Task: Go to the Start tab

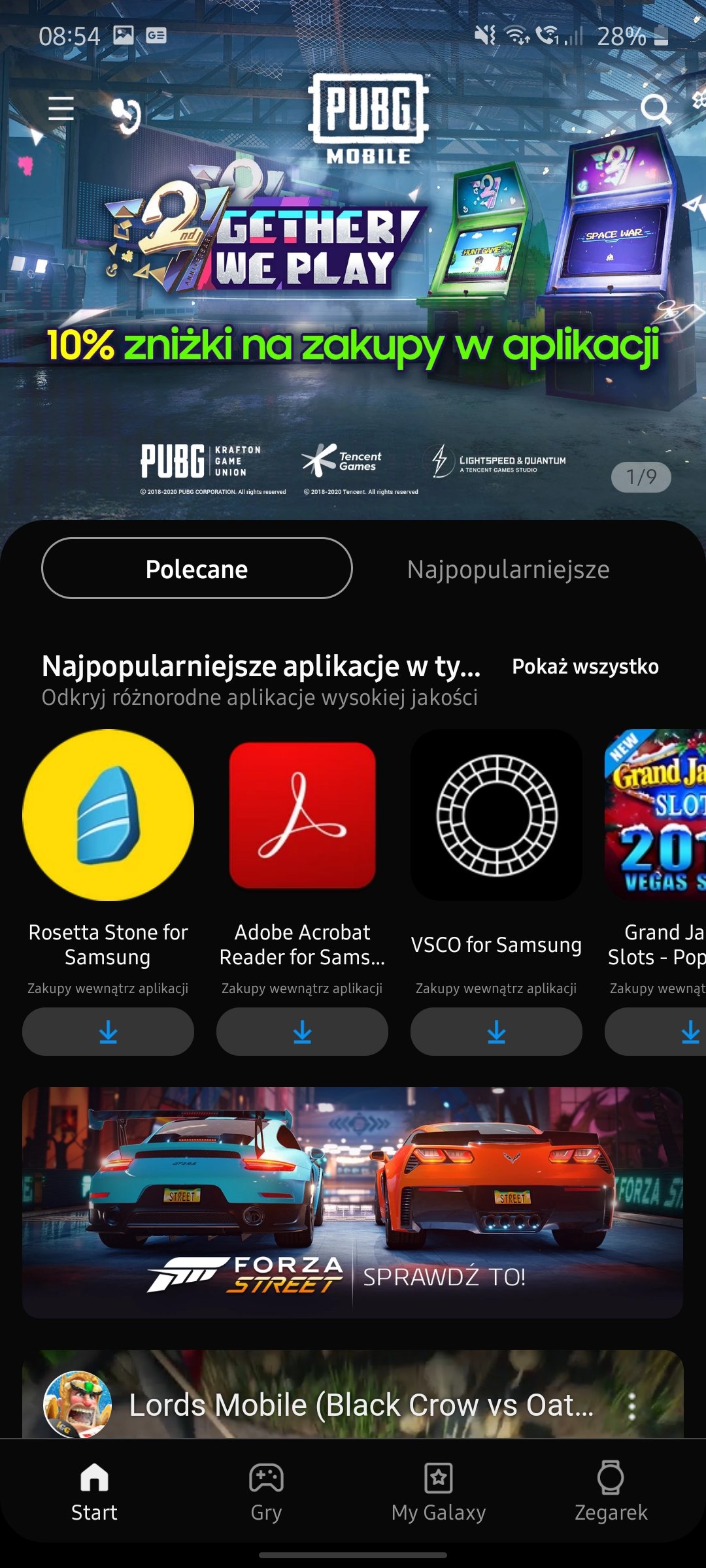Action: (x=94, y=1492)
